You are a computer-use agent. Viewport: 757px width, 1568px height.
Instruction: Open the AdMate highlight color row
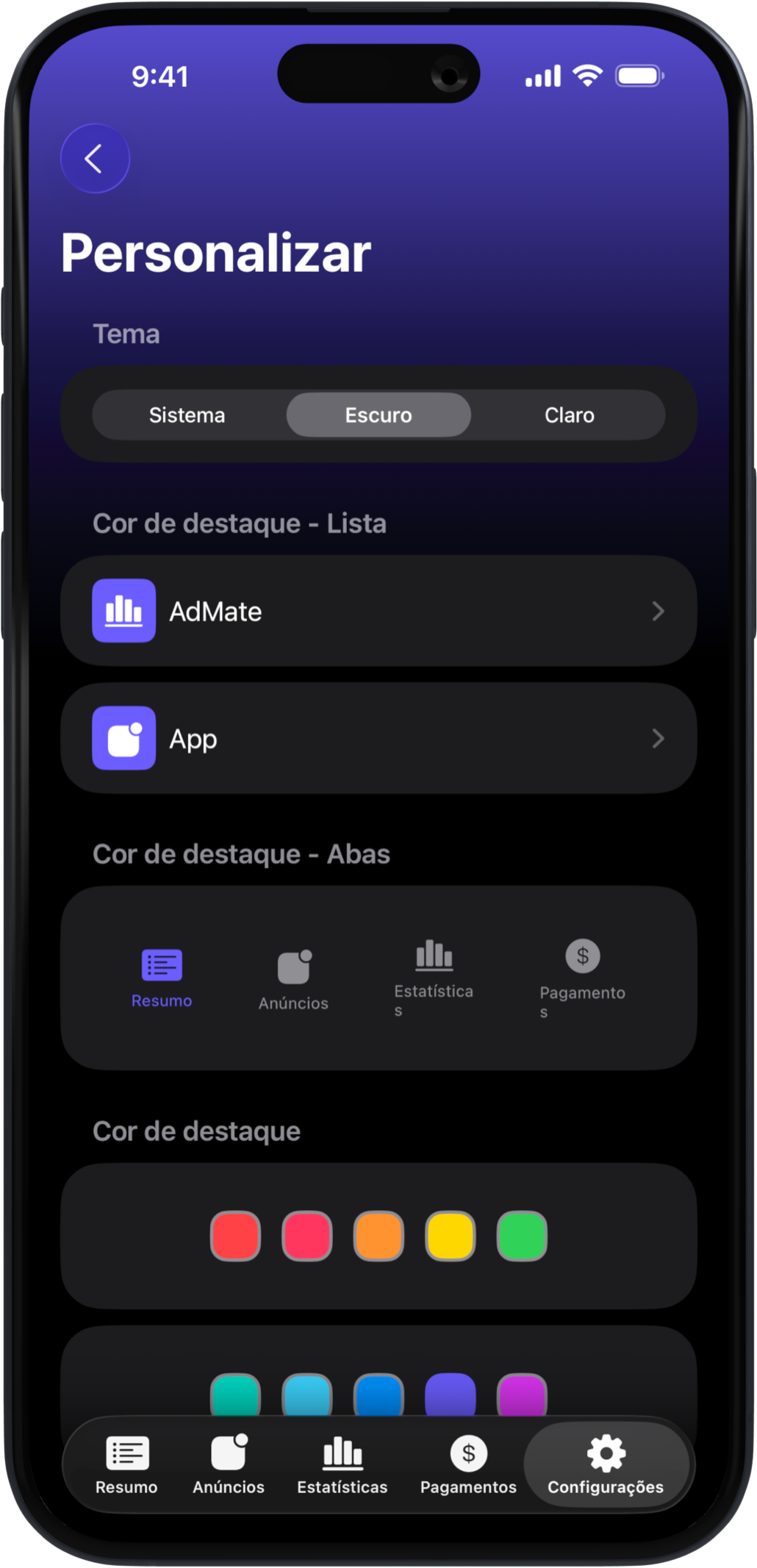coord(378,611)
